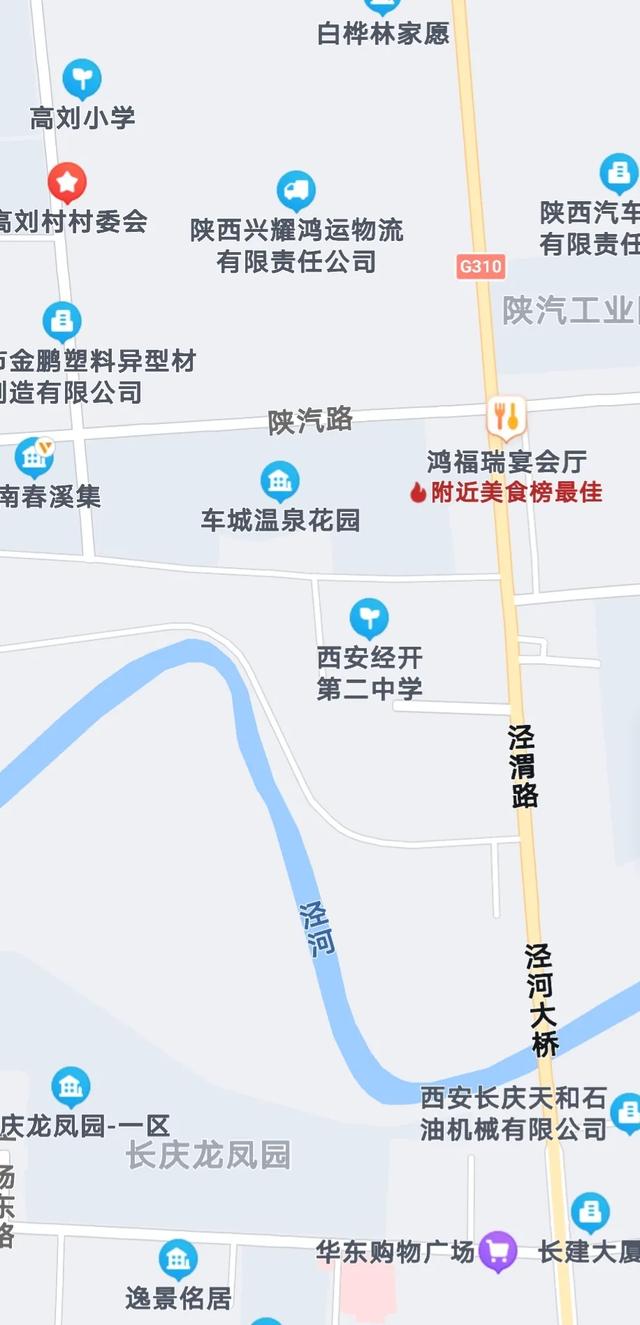
Task: Open the 高刘小学 school marker
Action: (x=82, y=79)
